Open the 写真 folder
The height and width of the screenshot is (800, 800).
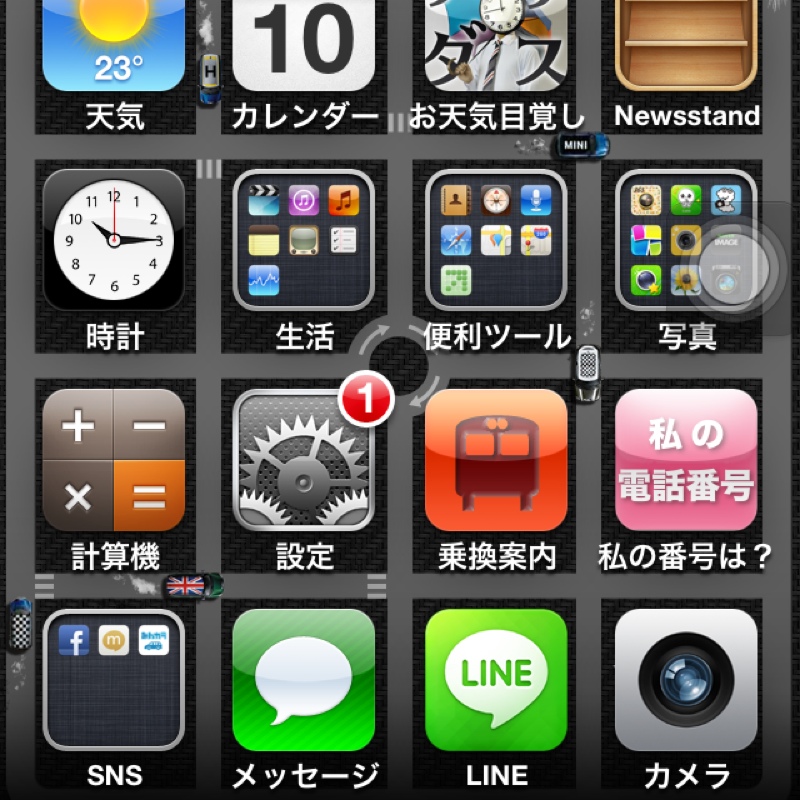click(x=660, y=240)
